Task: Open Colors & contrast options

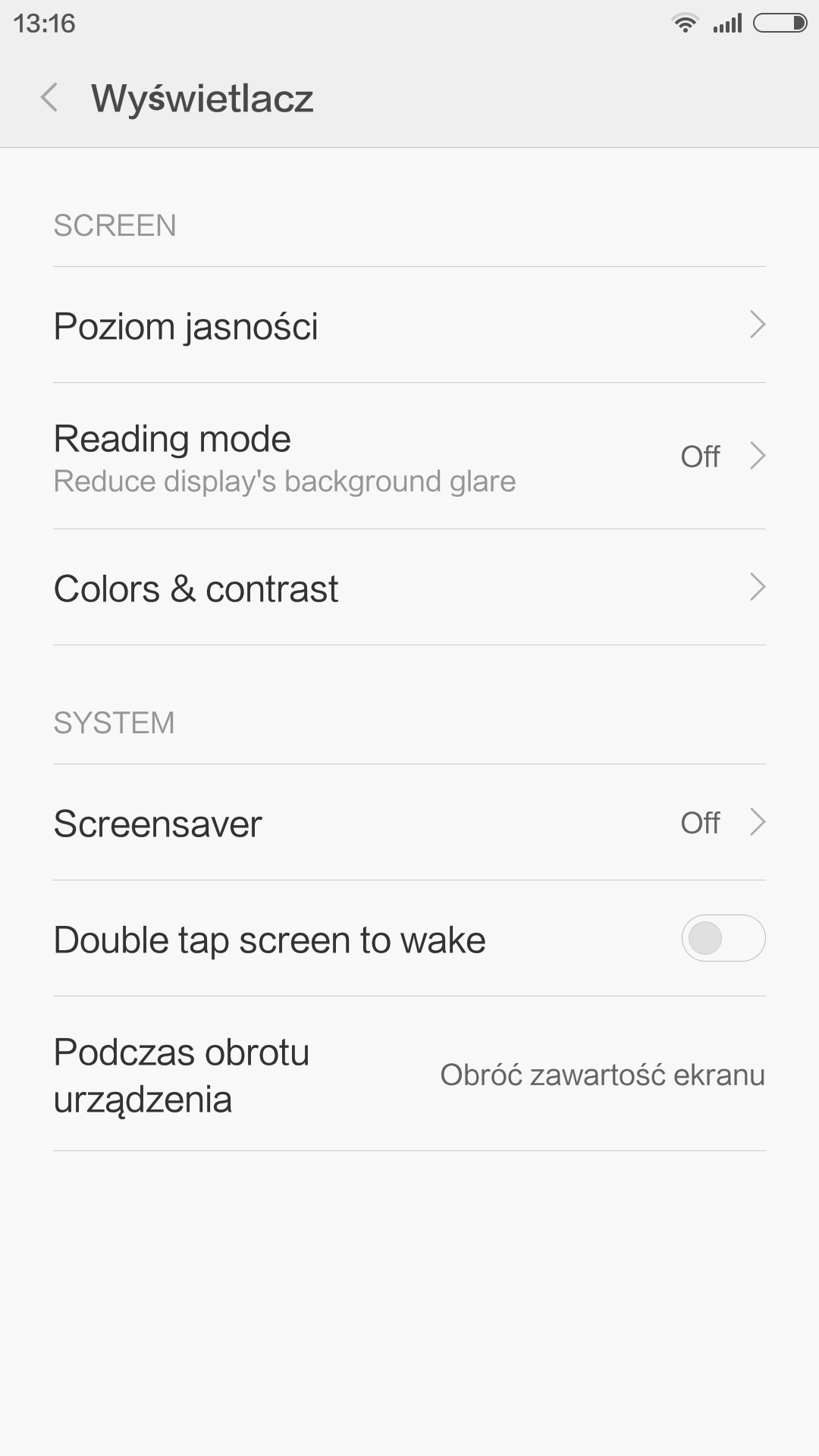Action: coord(409,588)
